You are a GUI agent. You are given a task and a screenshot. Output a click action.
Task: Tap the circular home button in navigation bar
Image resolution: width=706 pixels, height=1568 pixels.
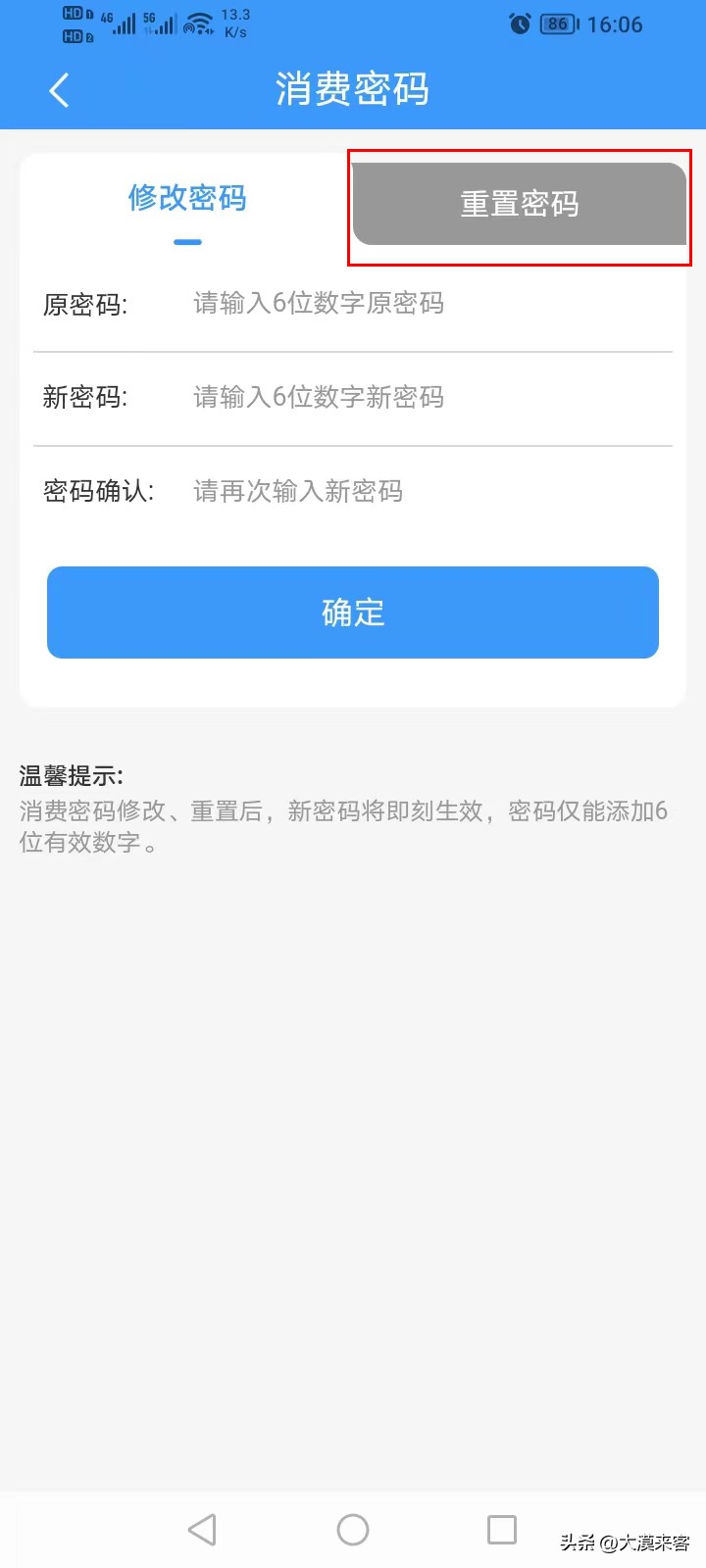(x=353, y=1528)
